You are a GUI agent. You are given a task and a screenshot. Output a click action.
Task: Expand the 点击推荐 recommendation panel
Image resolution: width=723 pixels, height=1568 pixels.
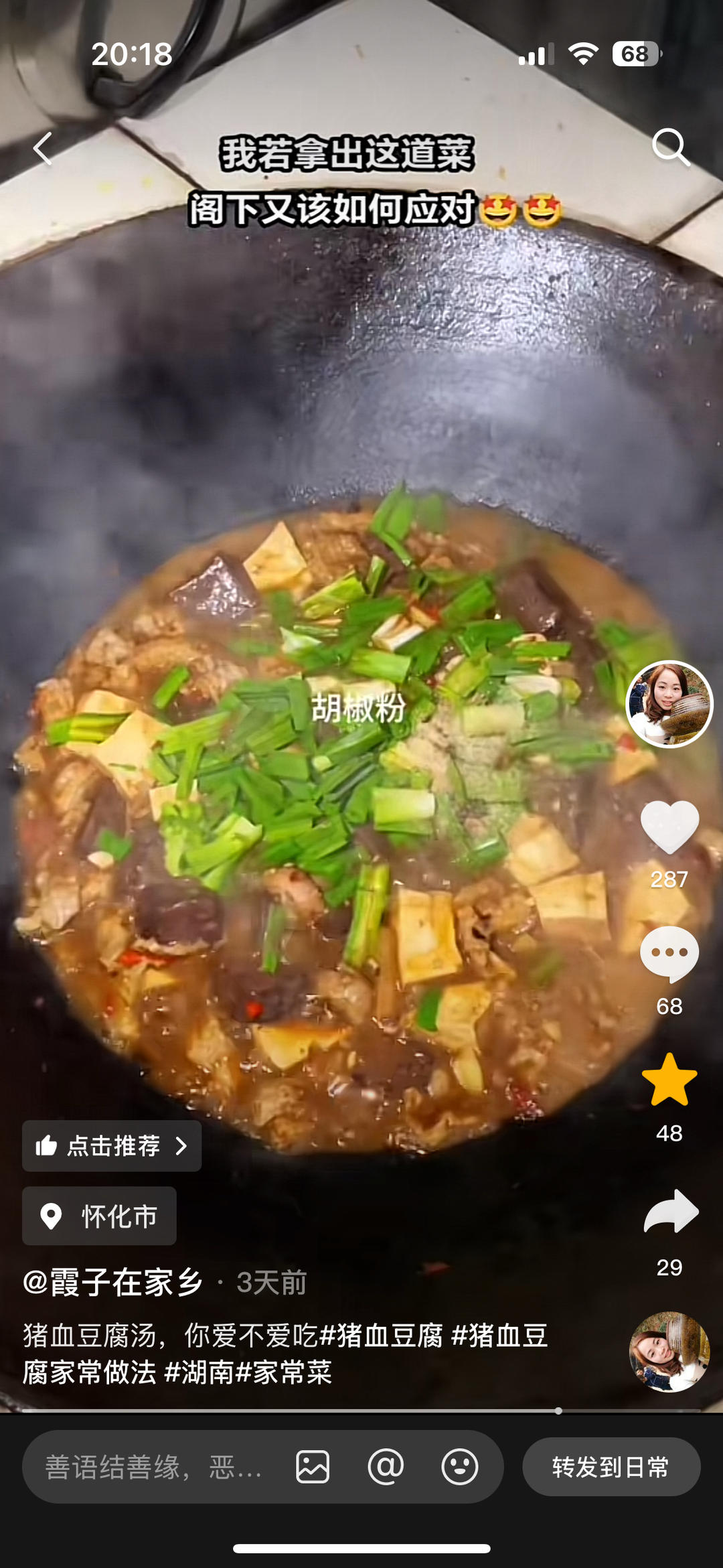point(111,1146)
